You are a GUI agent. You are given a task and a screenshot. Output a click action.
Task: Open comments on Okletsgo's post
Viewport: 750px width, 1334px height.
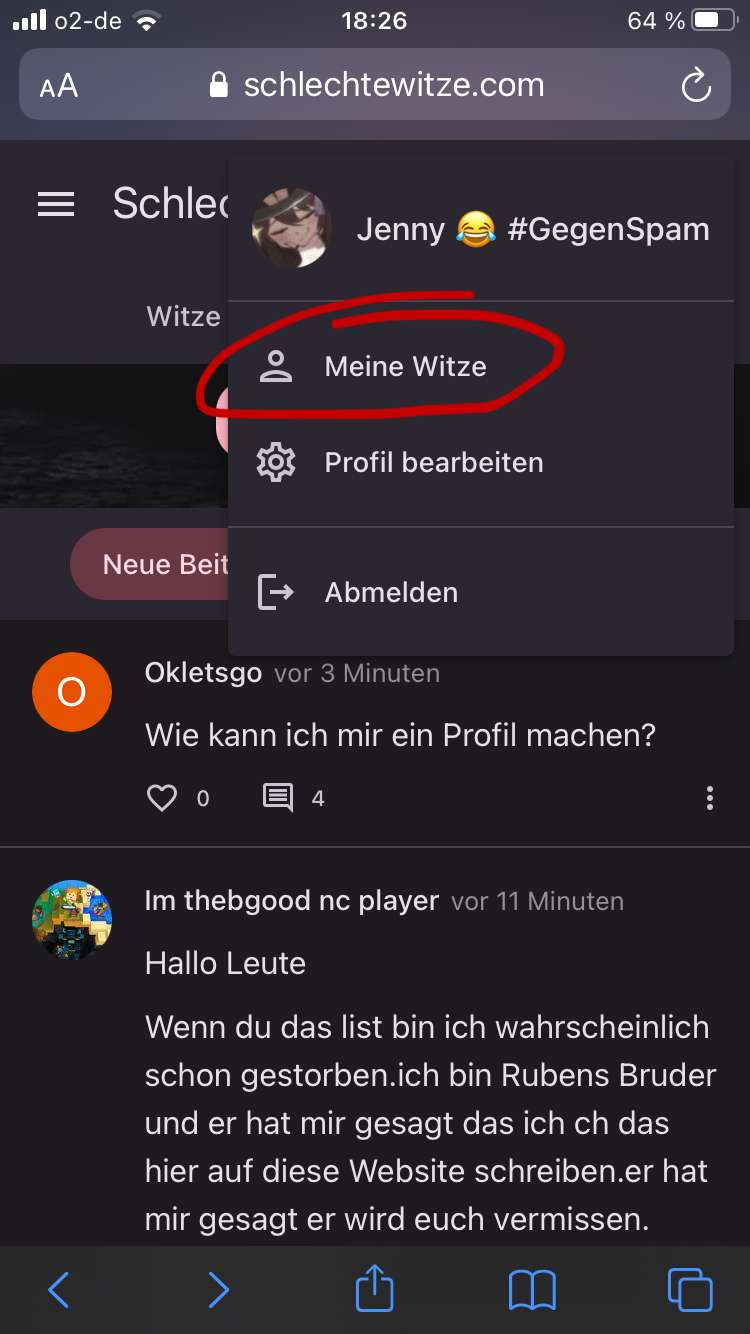click(278, 798)
